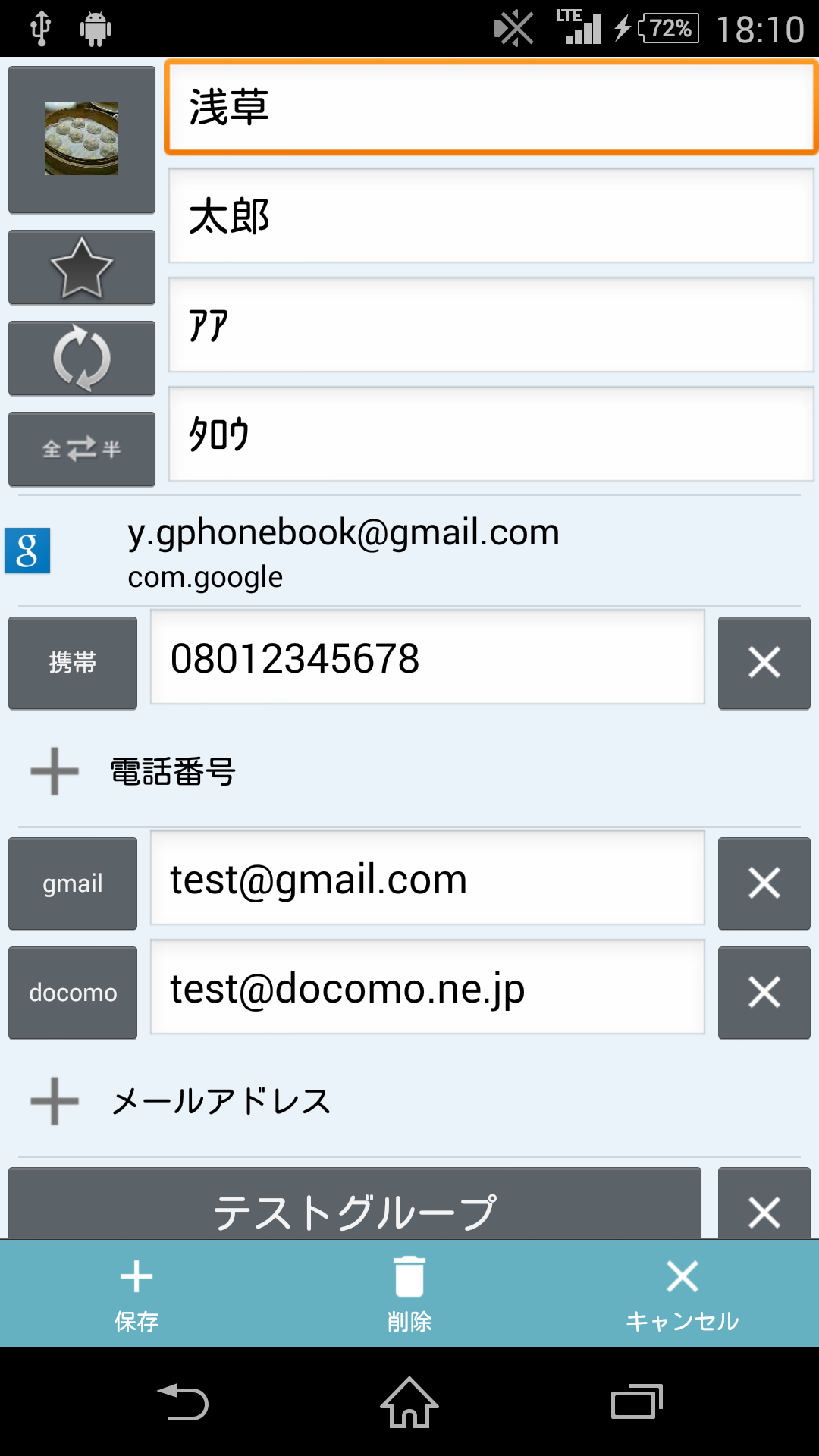Edit the reading field ﾀﾛｳ
The image size is (819, 1456).
[491, 434]
